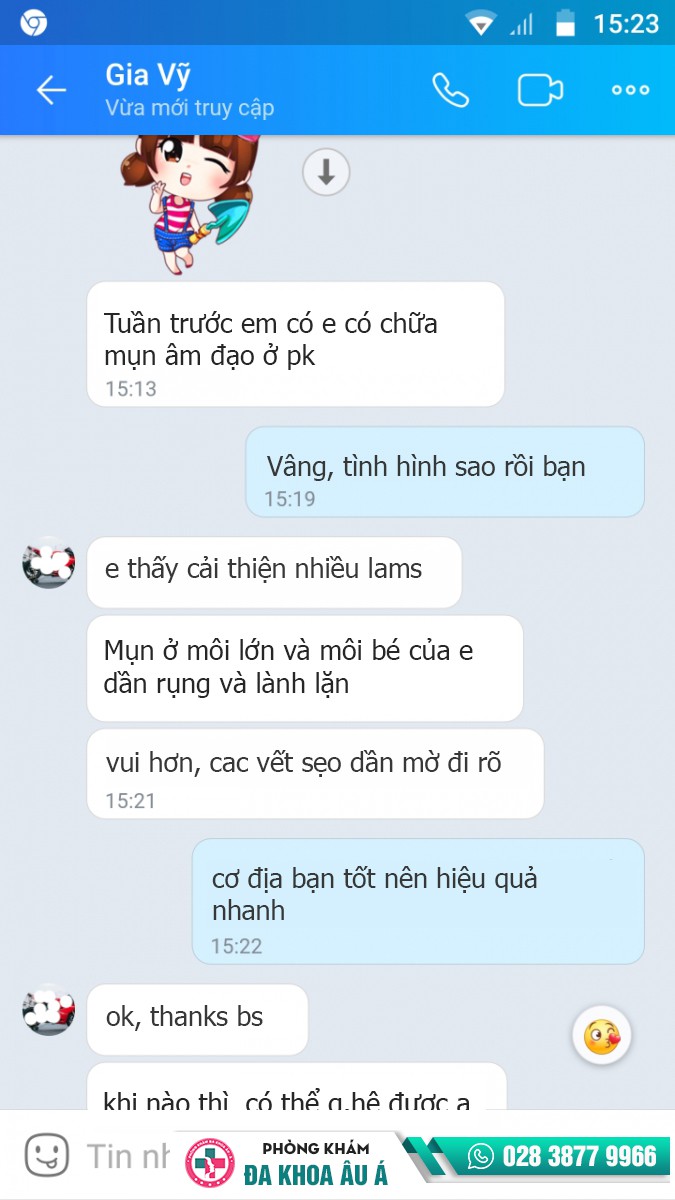Send the kiss emoji quick reaction
Viewport: 675px width, 1200px height.
point(601,1036)
